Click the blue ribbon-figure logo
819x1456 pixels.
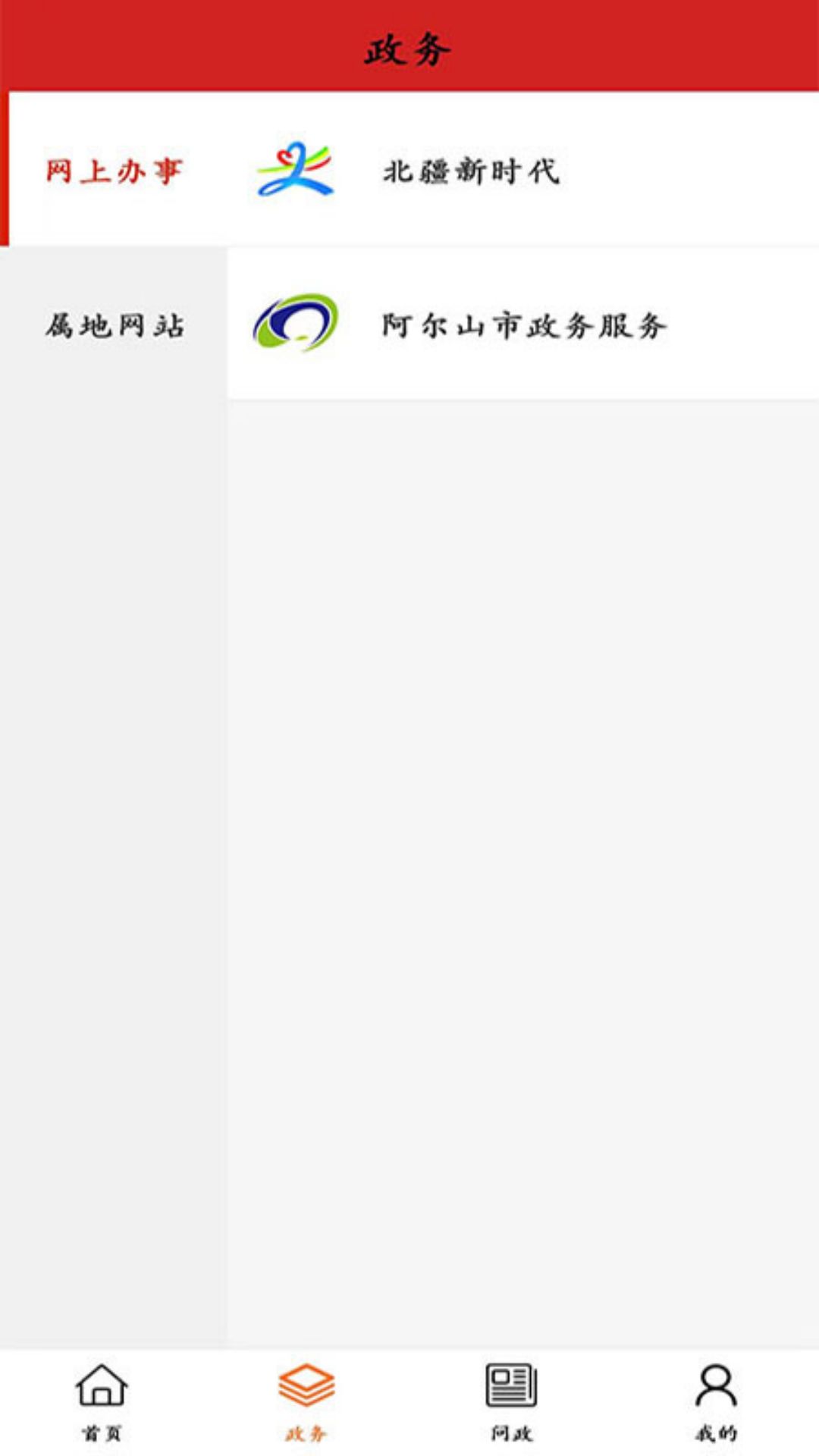296,171
